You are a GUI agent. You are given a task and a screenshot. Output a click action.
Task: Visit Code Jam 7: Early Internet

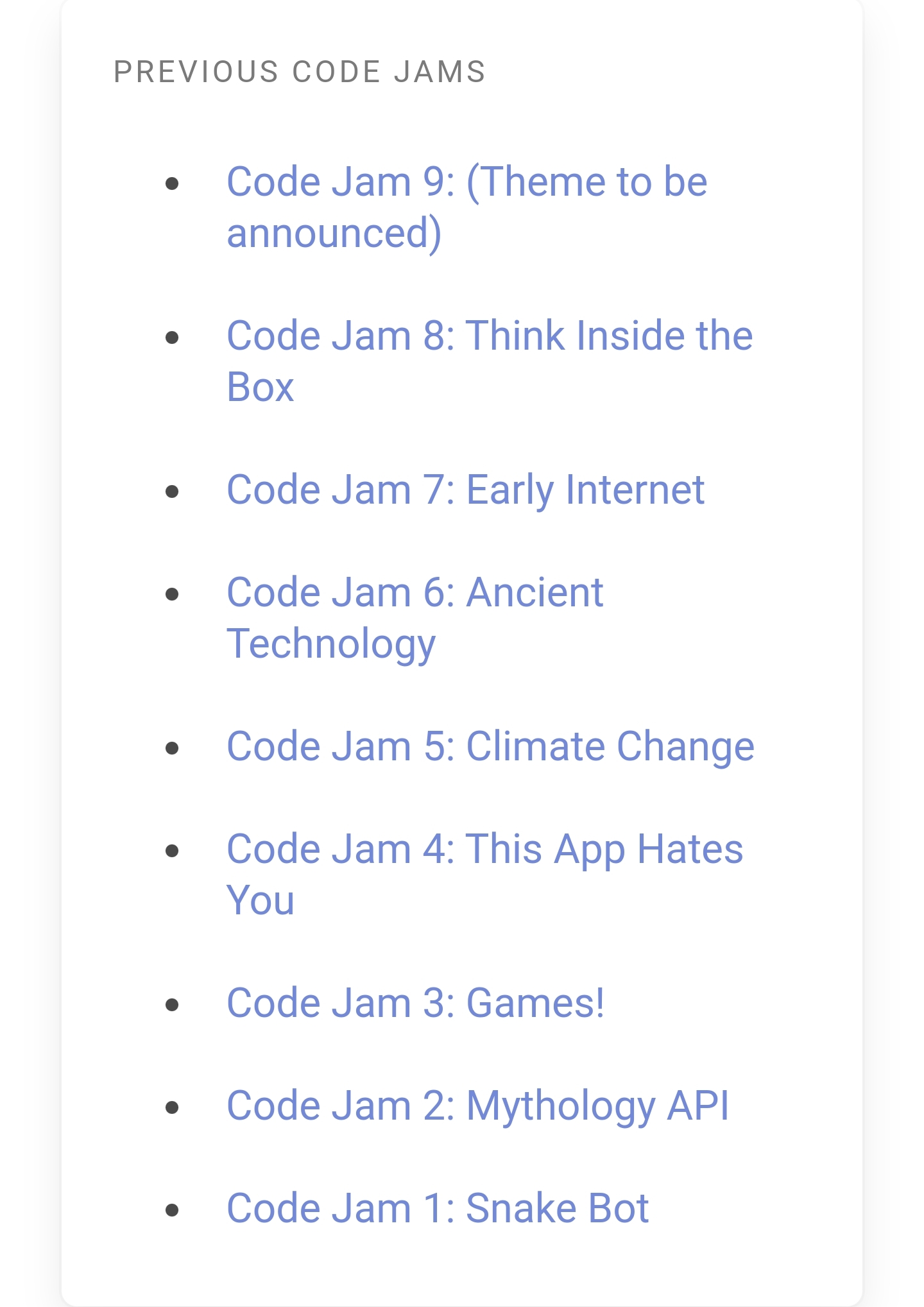pyautogui.click(x=466, y=490)
